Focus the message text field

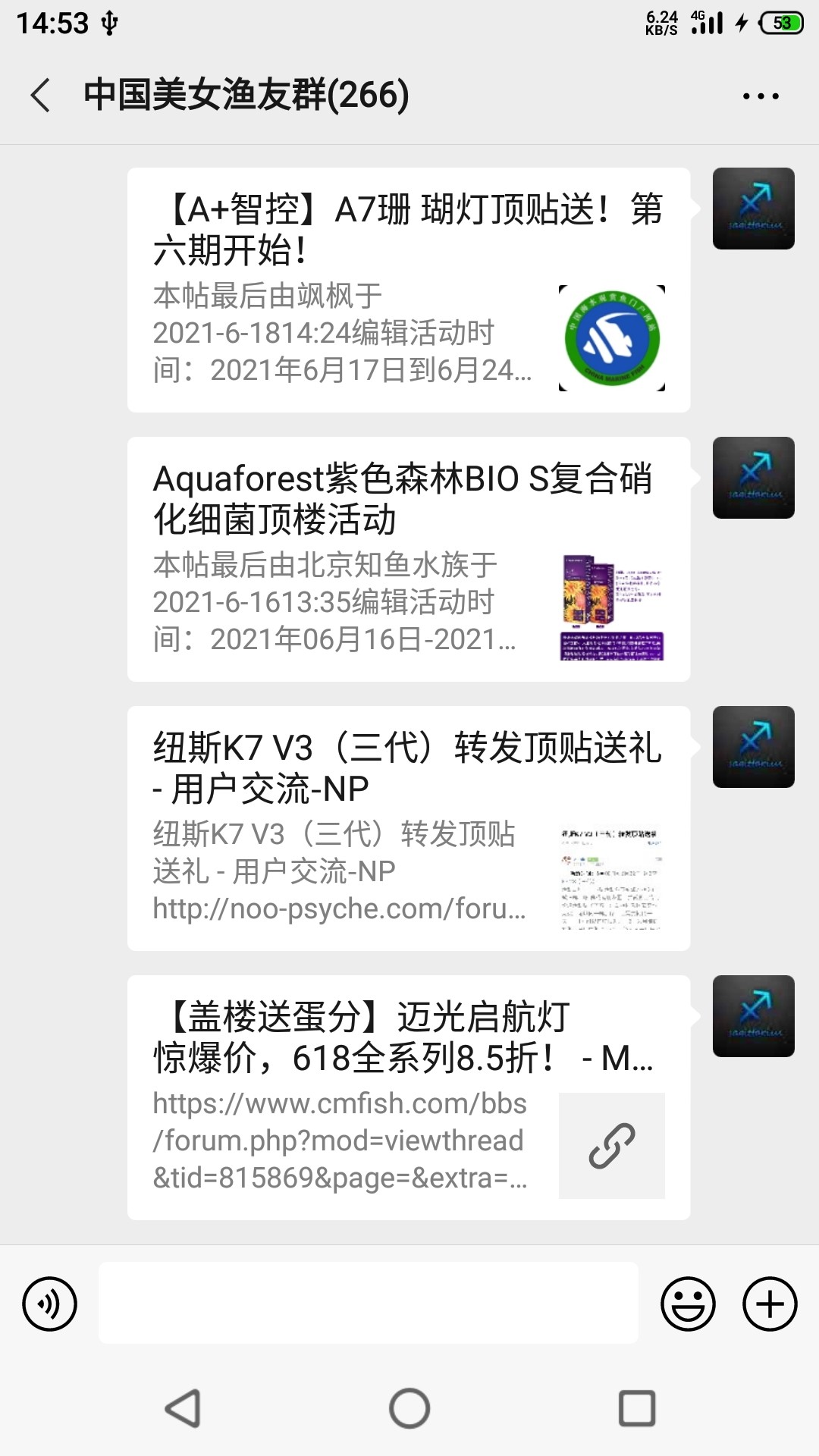368,1303
